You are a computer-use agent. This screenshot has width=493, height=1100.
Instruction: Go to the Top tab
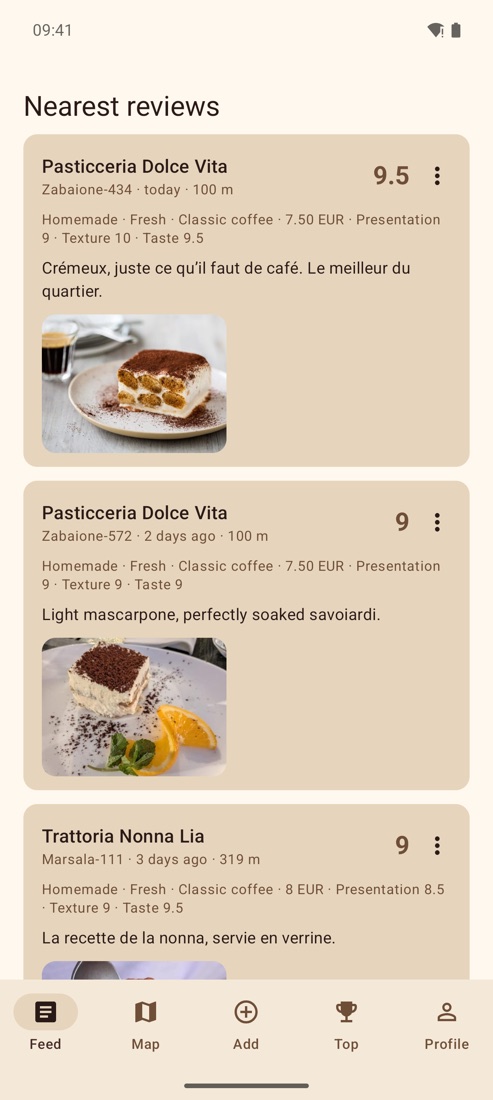346,1024
